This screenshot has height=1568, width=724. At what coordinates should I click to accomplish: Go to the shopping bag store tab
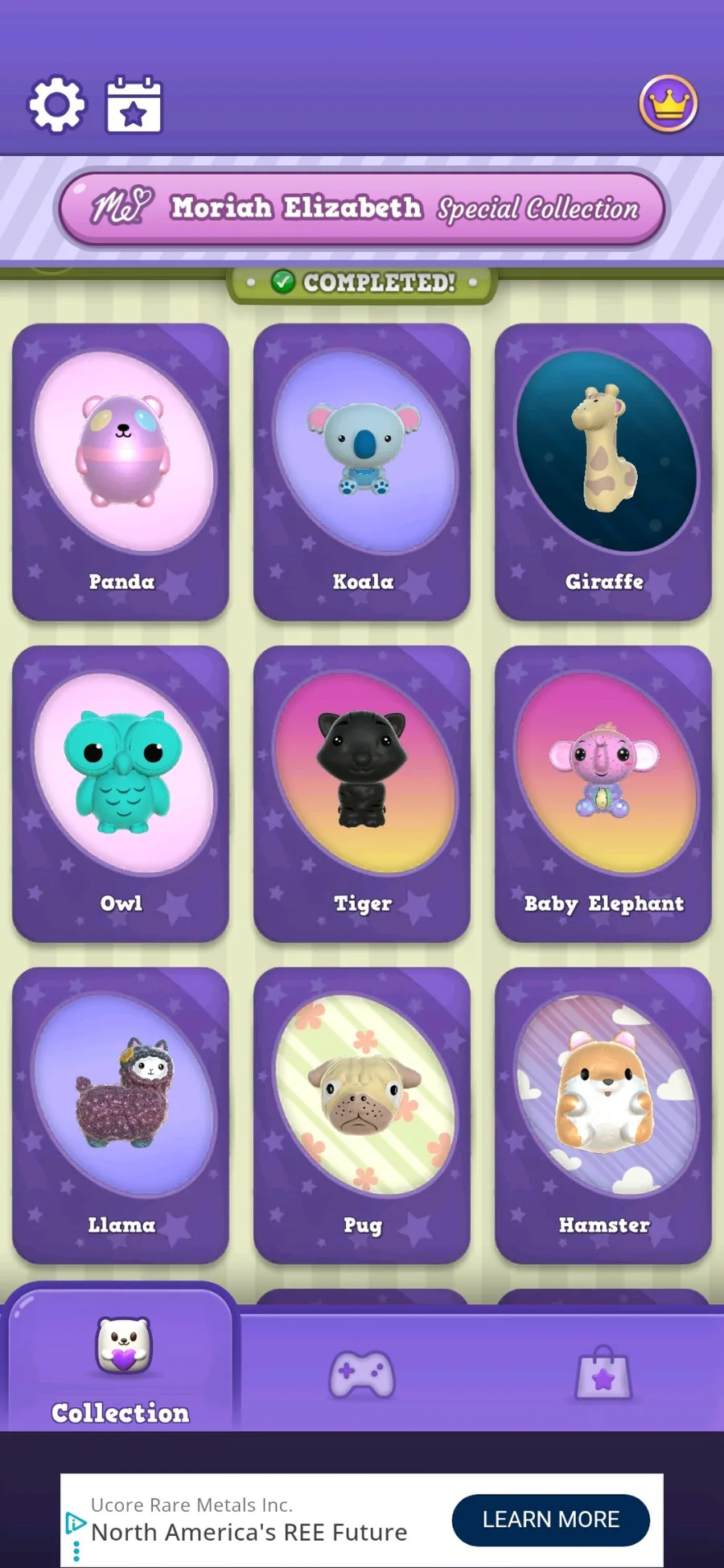point(603,1374)
